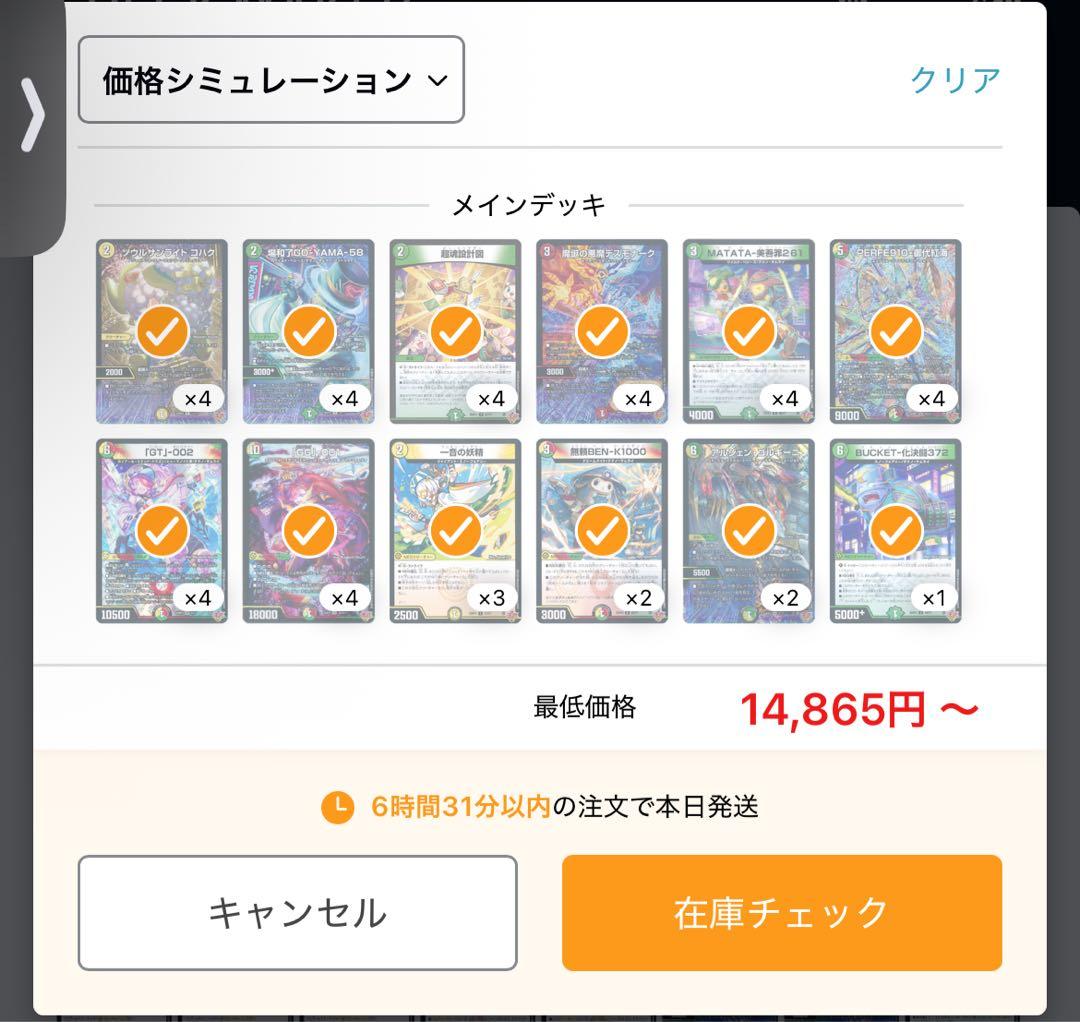This screenshot has height=1022, width=1080.
Task: Deselect the 超魂設計図 card
Action: point(455,331)
